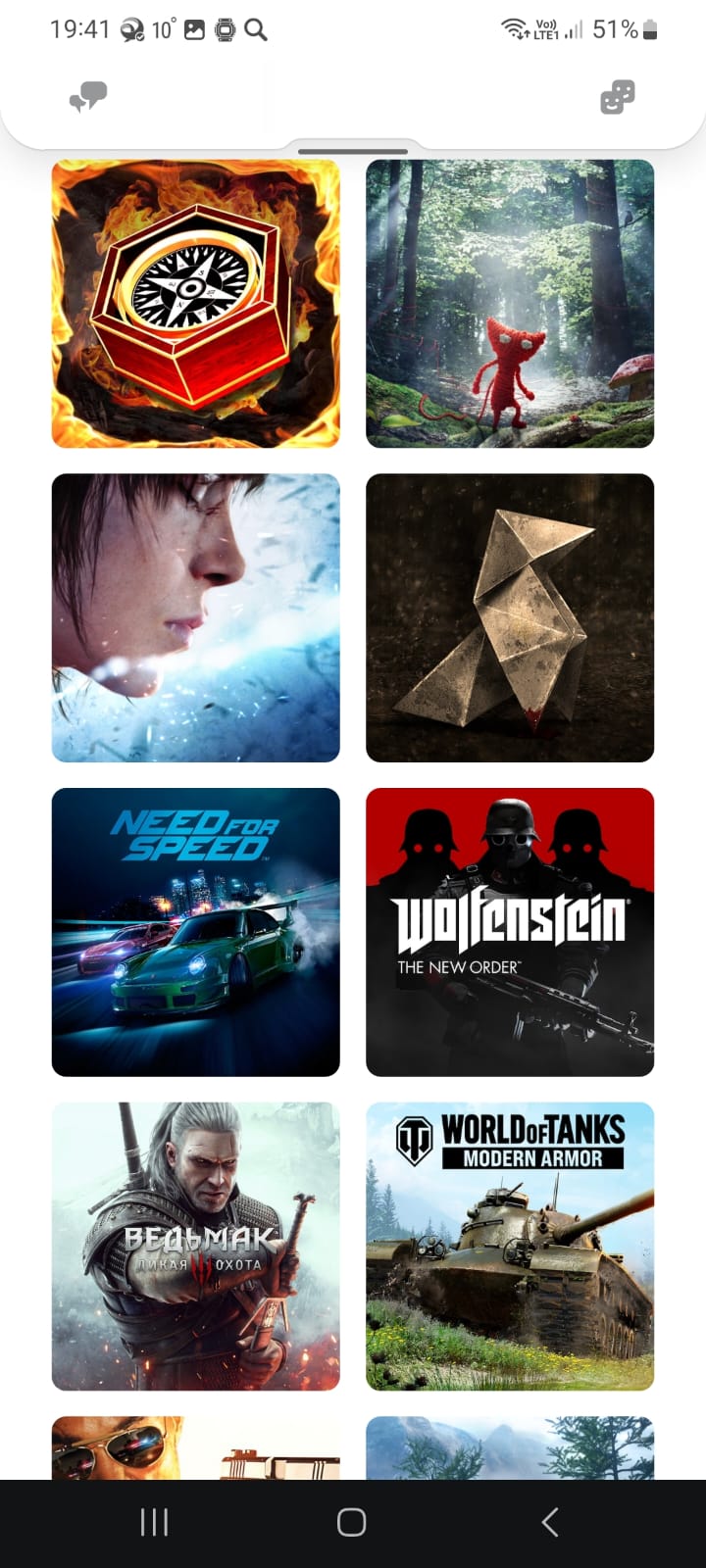Go back using the system back button

pos(550,1522)
